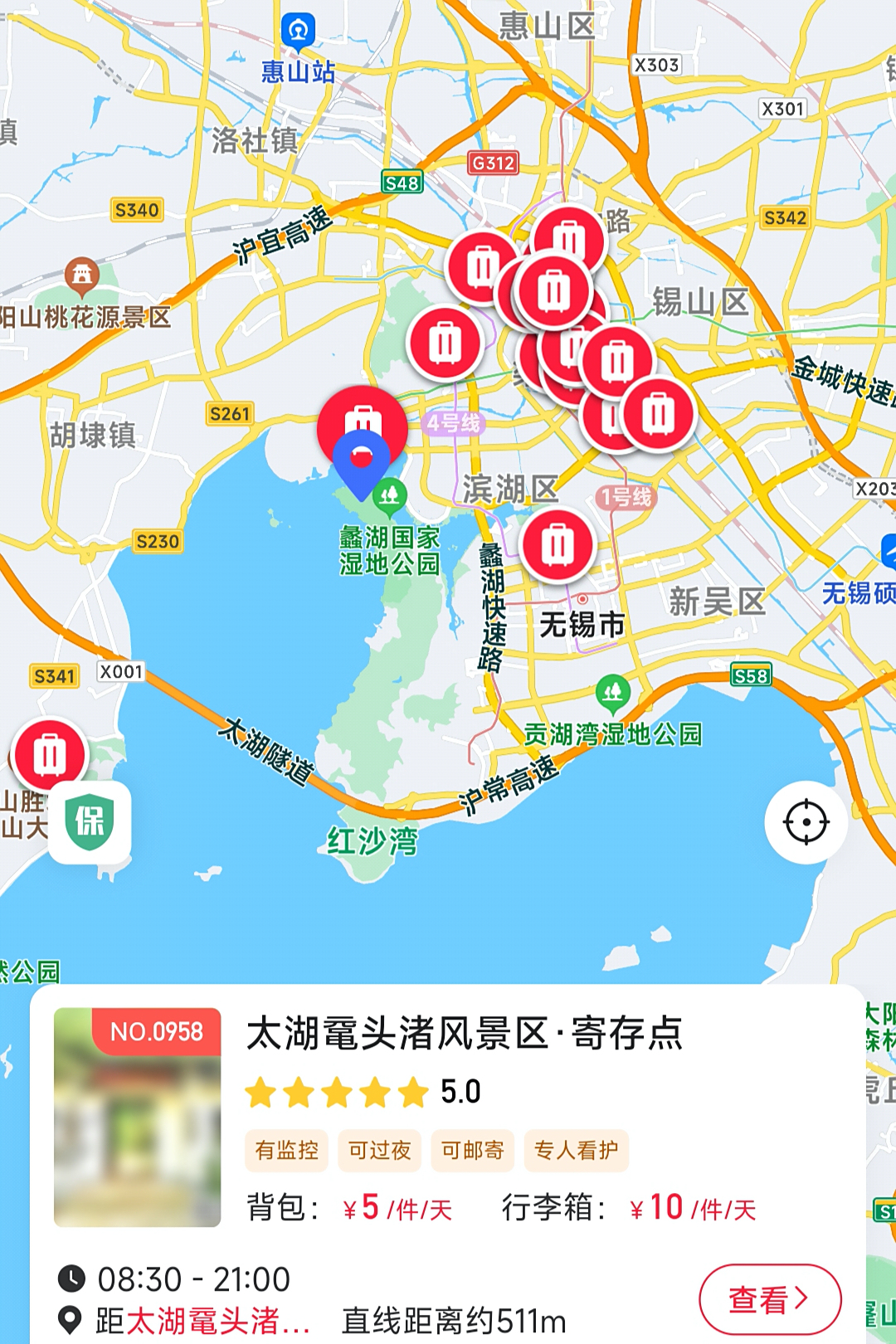Image resolution: width=896 pixels, height=1344 pixels.
Task: Tap the 查看 button on storage card
Action: click(769, 1299)
